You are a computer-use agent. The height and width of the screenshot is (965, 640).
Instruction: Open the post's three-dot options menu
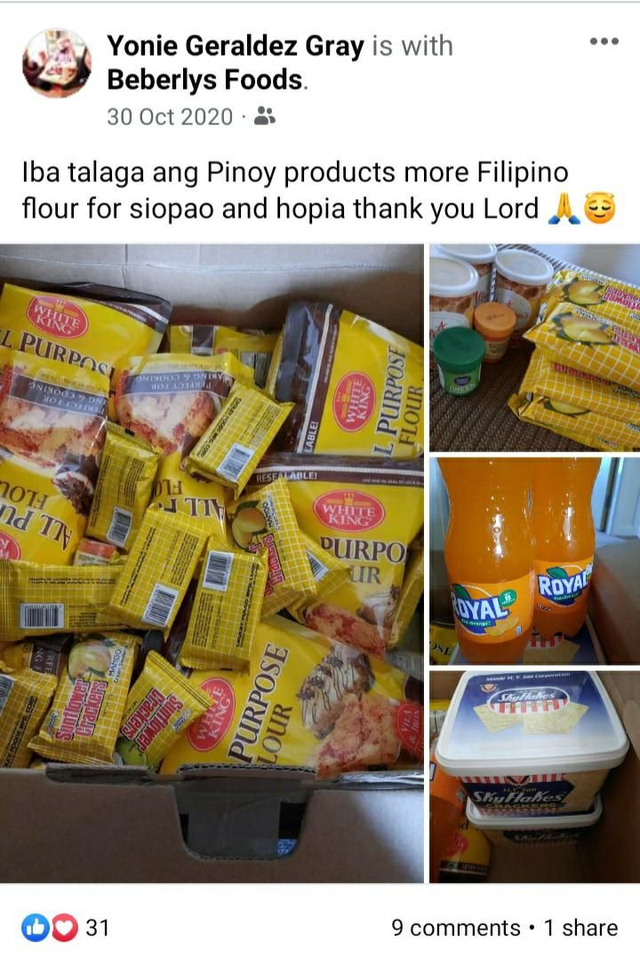click(x=604, y=42)
